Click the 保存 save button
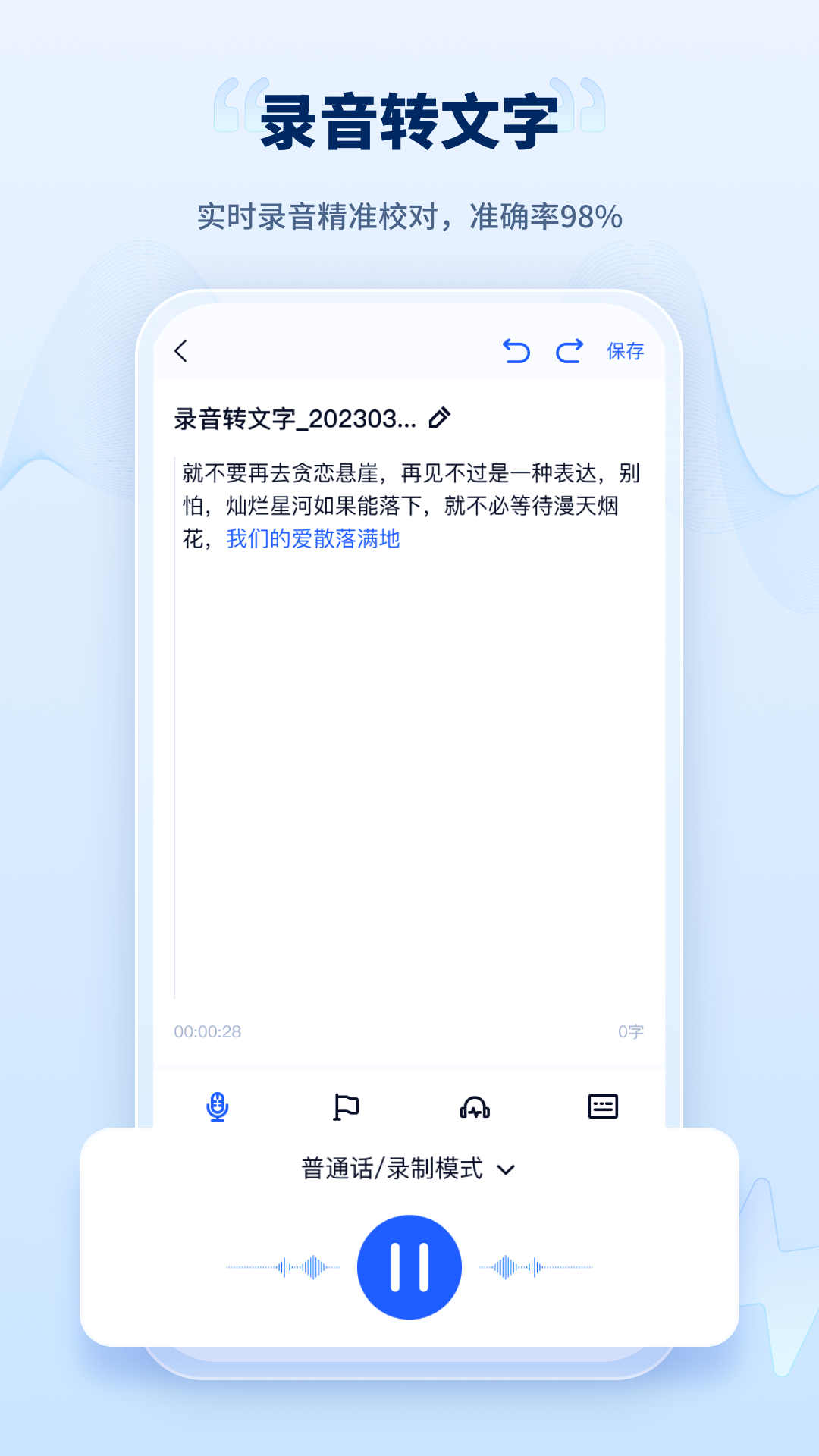Screen dimensions: 819x1456 [624, 351]
